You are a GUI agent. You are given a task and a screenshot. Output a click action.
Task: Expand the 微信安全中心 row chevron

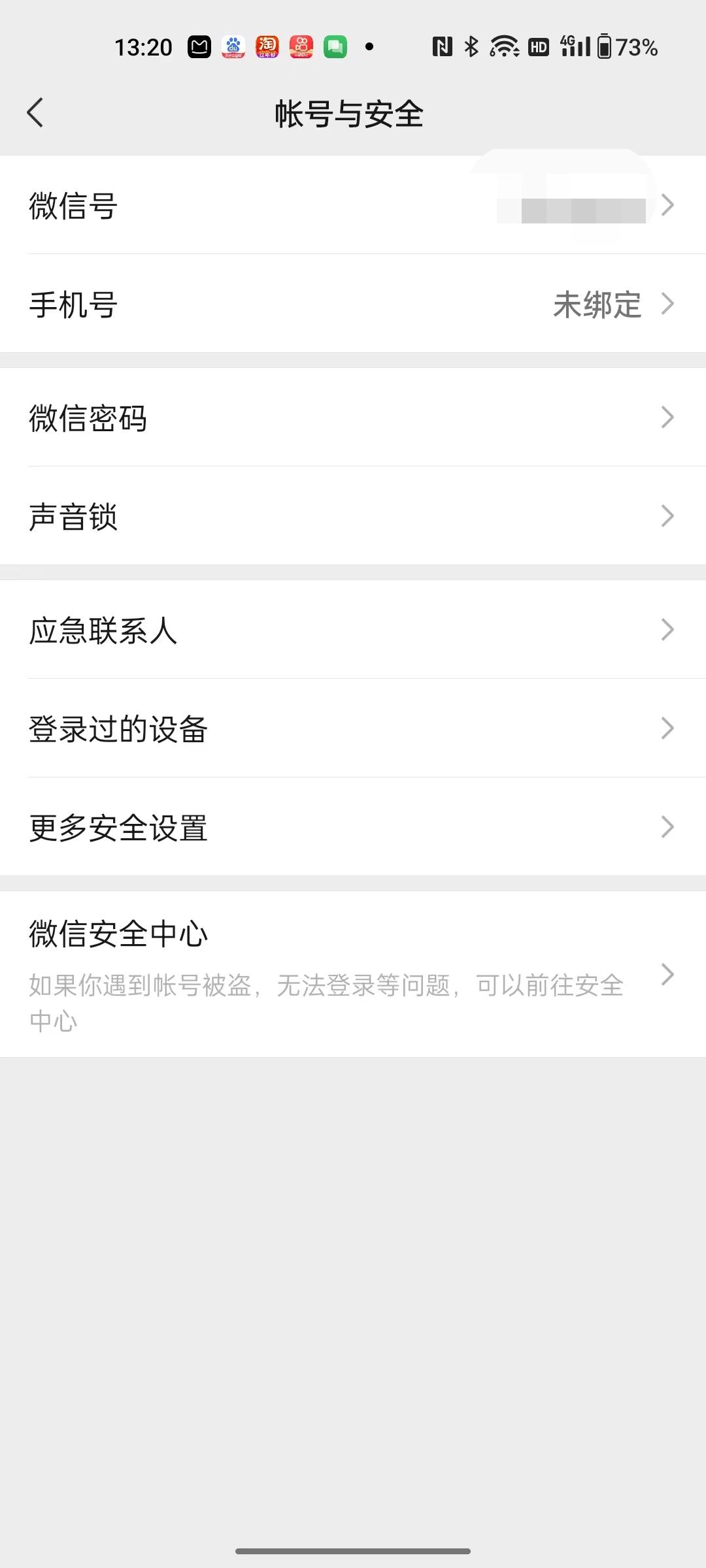tap(668, 974)
